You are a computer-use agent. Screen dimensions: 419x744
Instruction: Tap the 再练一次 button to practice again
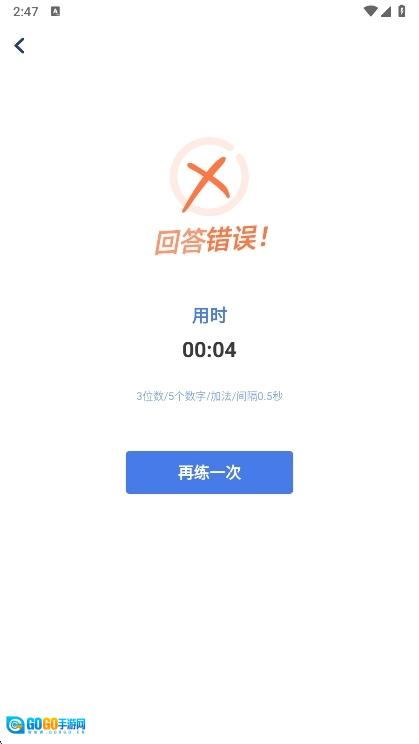(209, 472)
